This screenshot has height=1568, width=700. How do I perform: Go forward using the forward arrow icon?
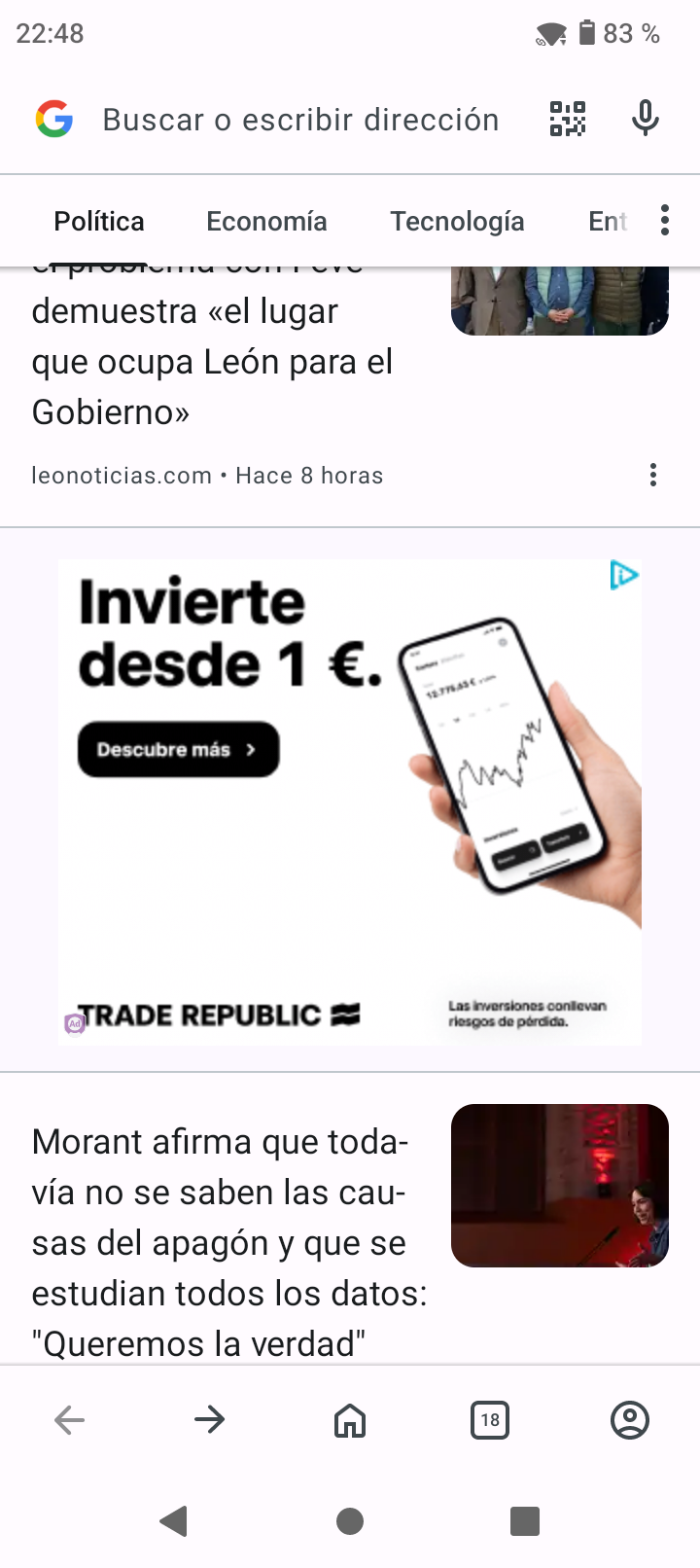tap(209, 1420)
